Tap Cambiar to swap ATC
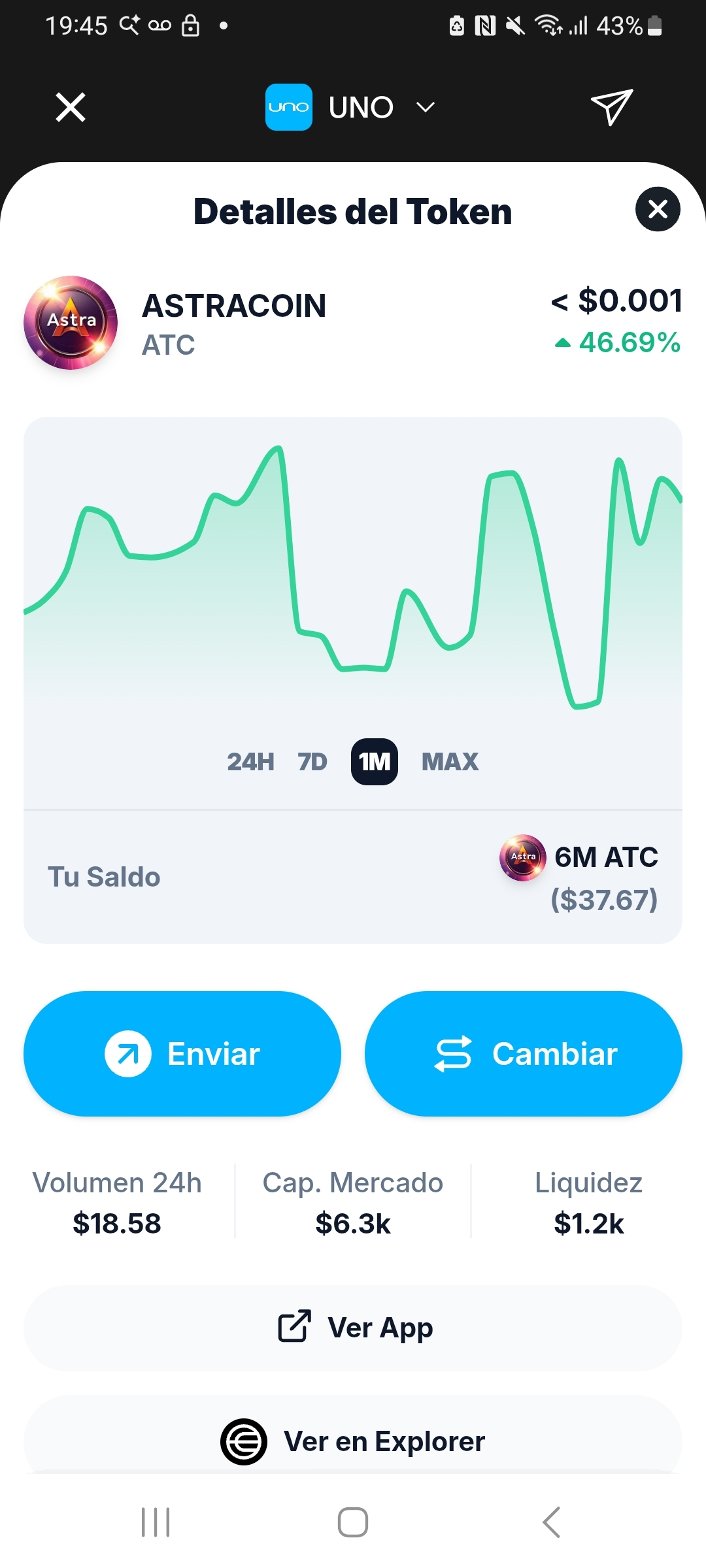Viewport: 706px width, 1568px height. click(x=524, y=1054)
